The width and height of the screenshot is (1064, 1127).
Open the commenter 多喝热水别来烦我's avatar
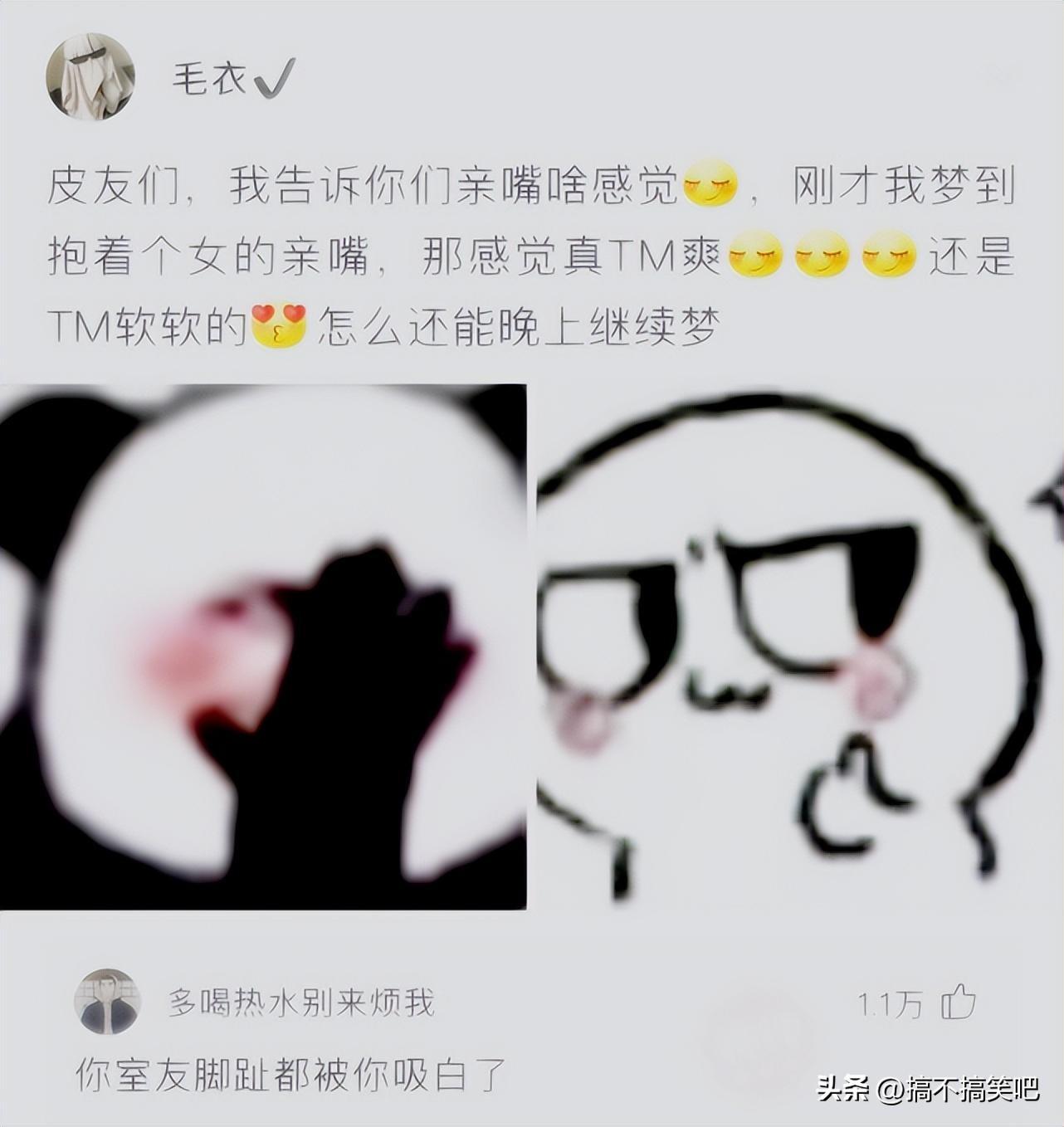click(x=108, y=1003)
